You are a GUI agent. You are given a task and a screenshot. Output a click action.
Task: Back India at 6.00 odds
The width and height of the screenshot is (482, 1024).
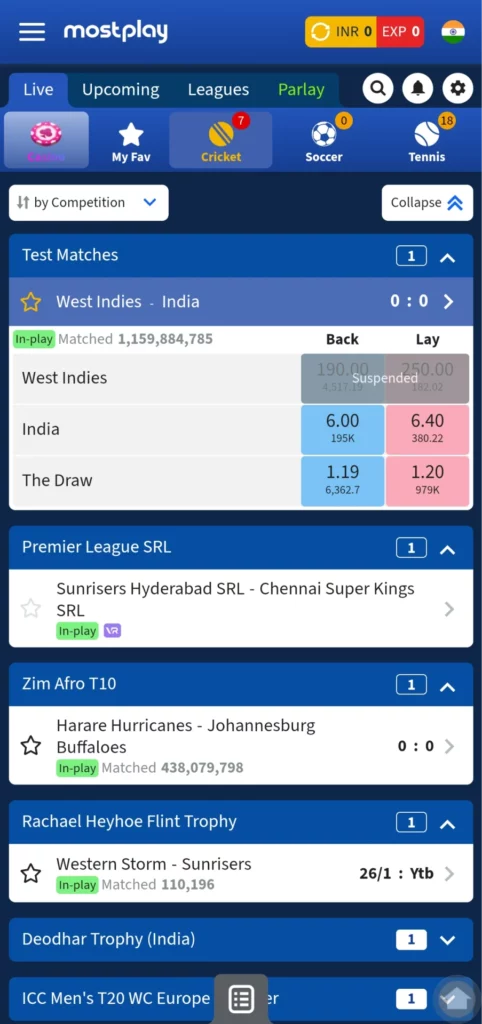click(x=342, y=429)
